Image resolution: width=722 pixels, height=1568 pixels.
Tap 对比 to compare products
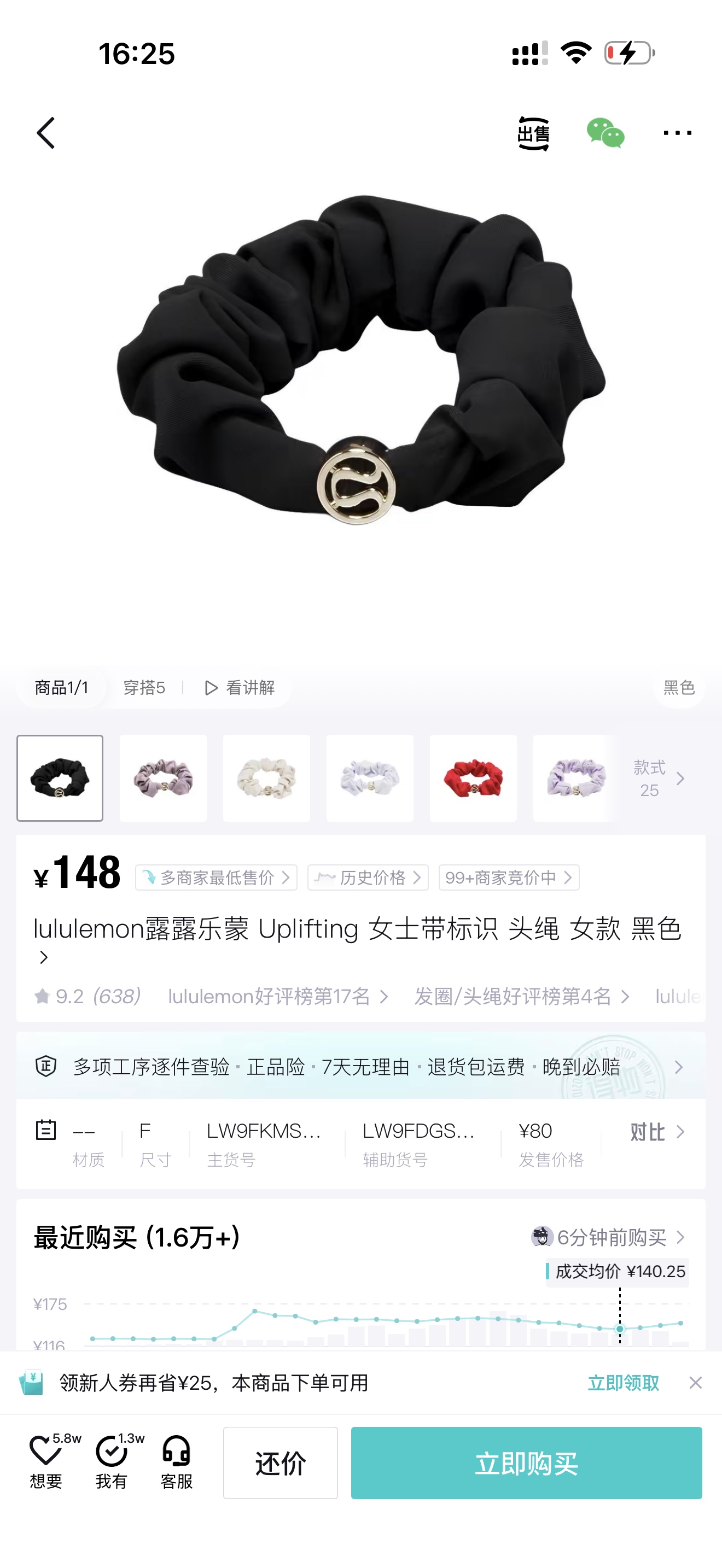(657, 1132)
